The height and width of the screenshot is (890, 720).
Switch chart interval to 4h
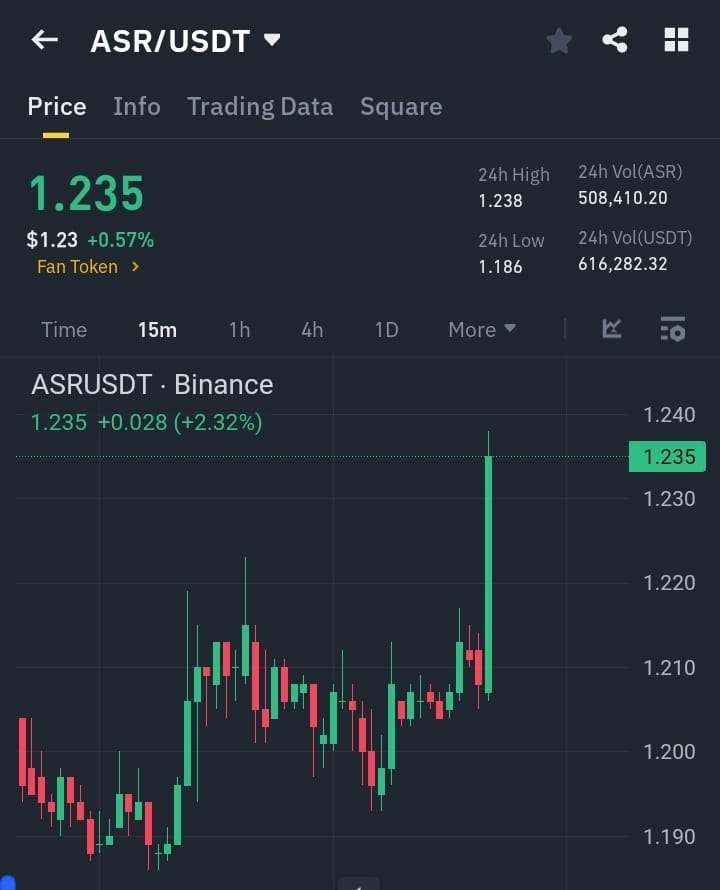311,329
